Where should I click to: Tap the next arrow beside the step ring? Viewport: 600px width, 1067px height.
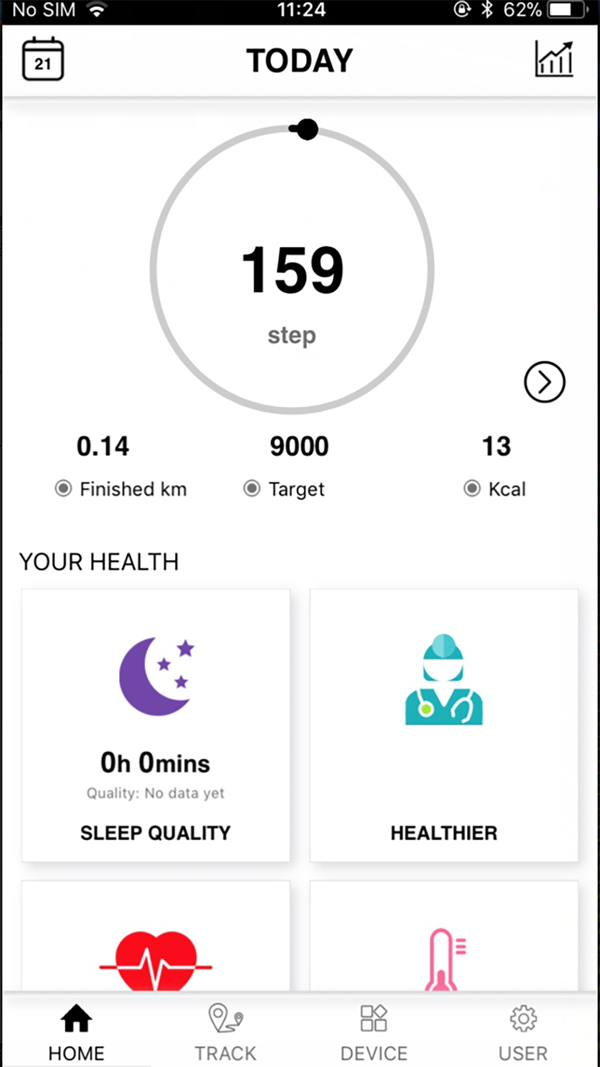545,381
